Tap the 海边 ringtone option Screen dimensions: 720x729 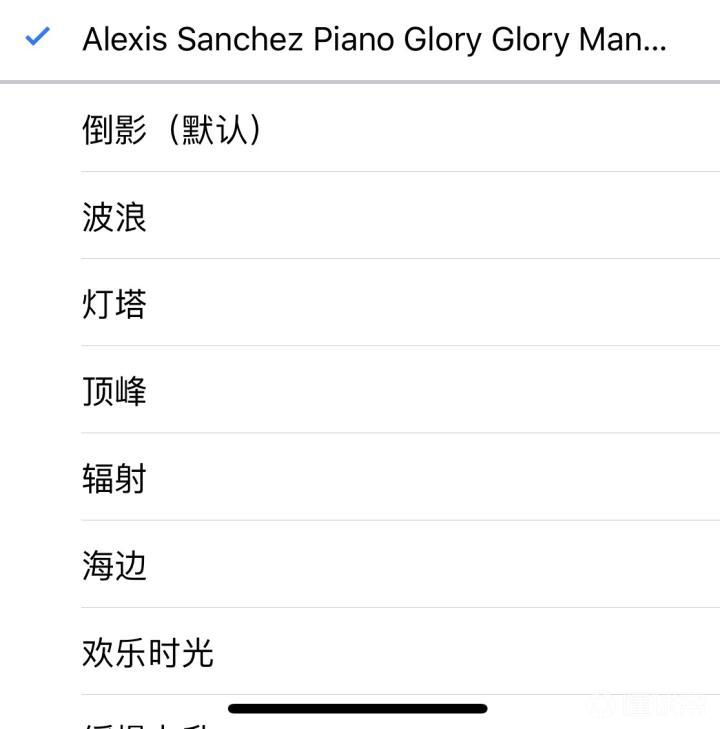(x=114, y=565)
